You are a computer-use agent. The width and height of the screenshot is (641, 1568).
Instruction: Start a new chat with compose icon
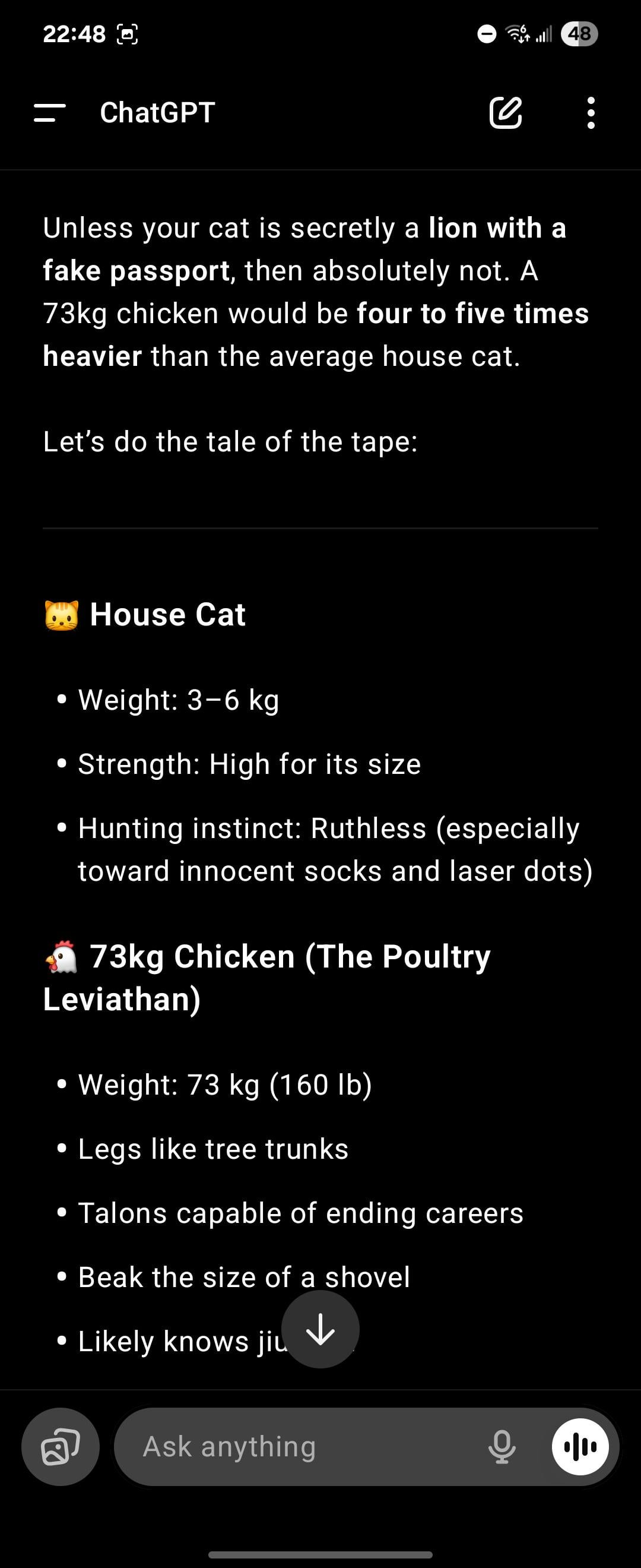[505, 113]
